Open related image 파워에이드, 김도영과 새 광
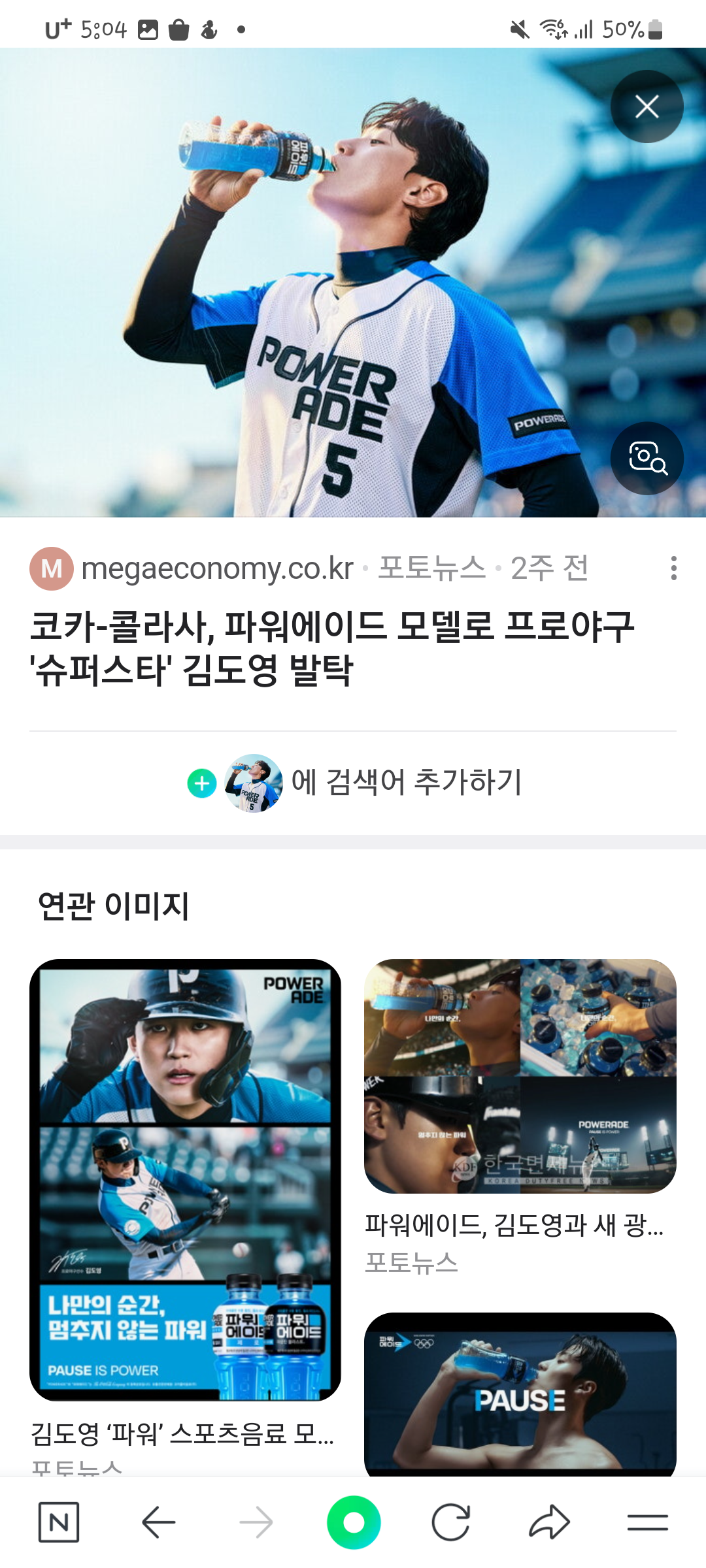Viewport: 706px width, 1568px height. 520,1076
